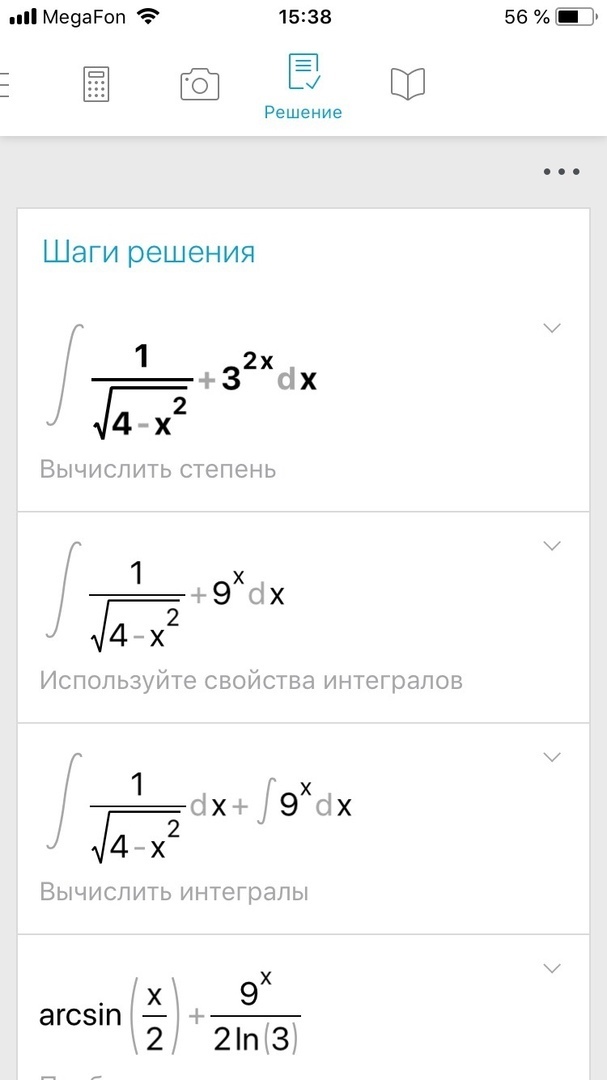Expand the "Вычислить интегралы" step
607x1080 pixels.
(552, 757)
